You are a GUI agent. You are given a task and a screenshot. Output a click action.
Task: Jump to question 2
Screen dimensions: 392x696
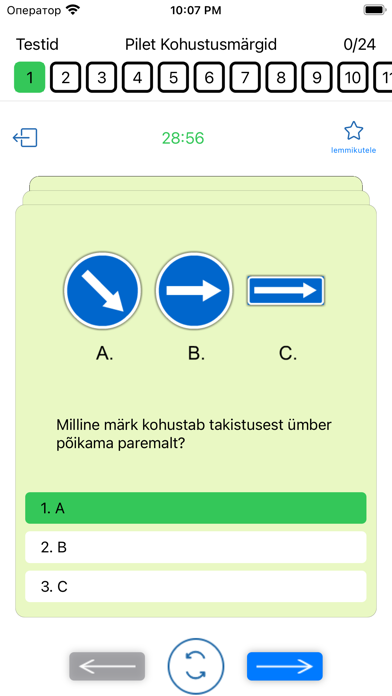pos(66,77)
